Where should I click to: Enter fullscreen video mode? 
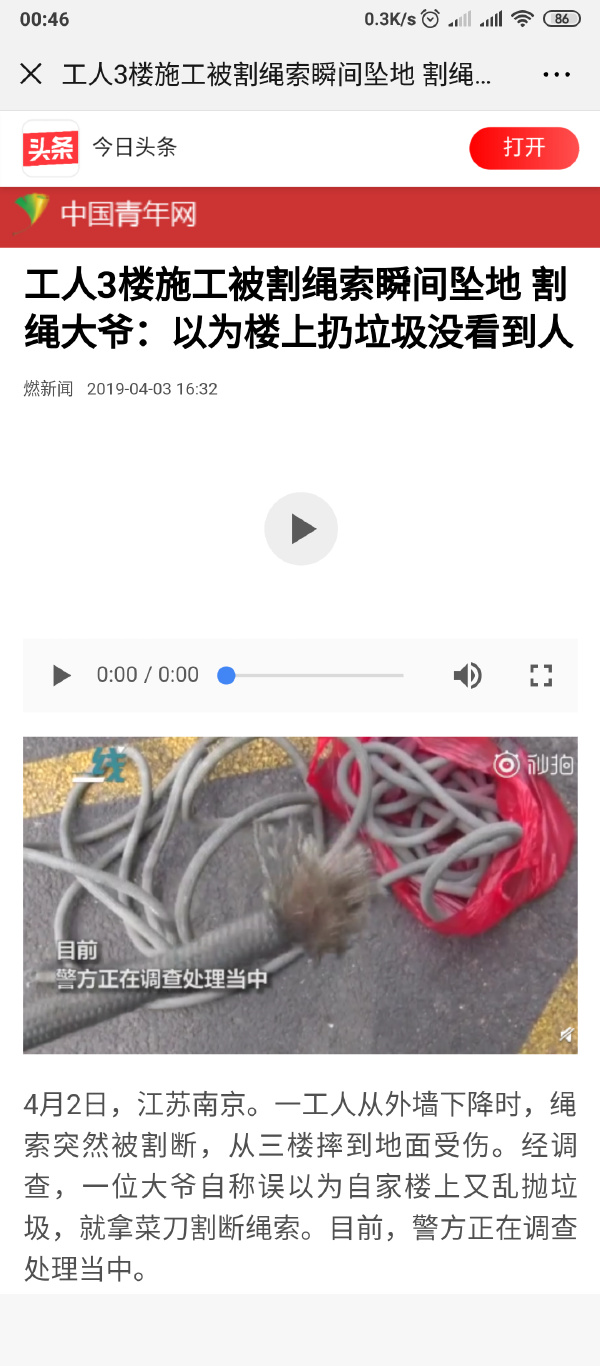click(x=541, y=675)
